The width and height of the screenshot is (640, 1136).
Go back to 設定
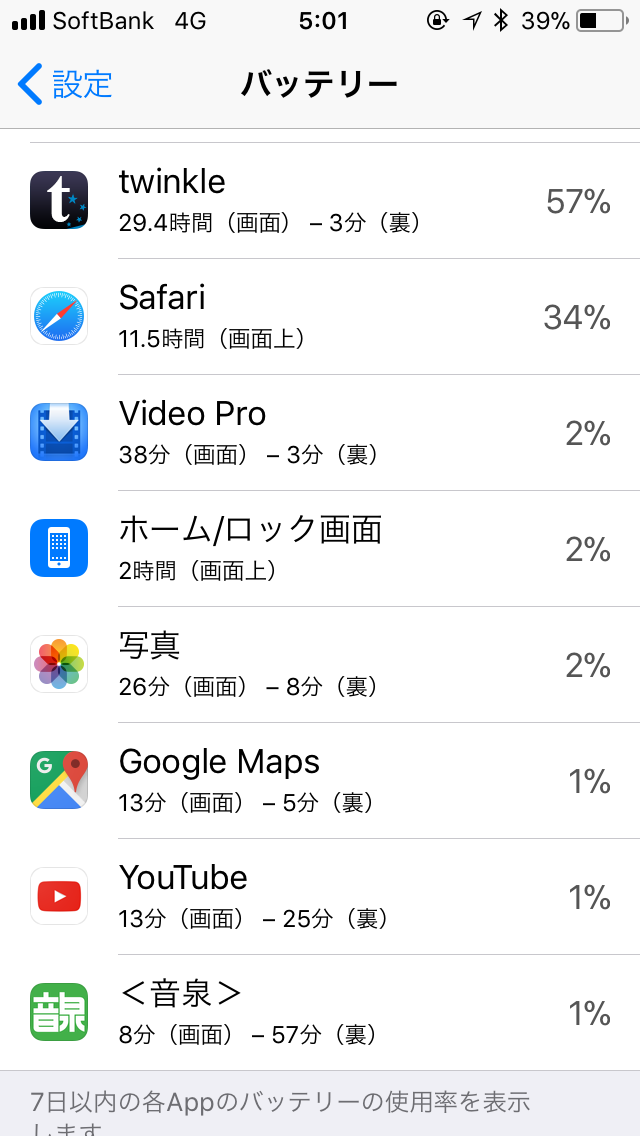point(66,84)
